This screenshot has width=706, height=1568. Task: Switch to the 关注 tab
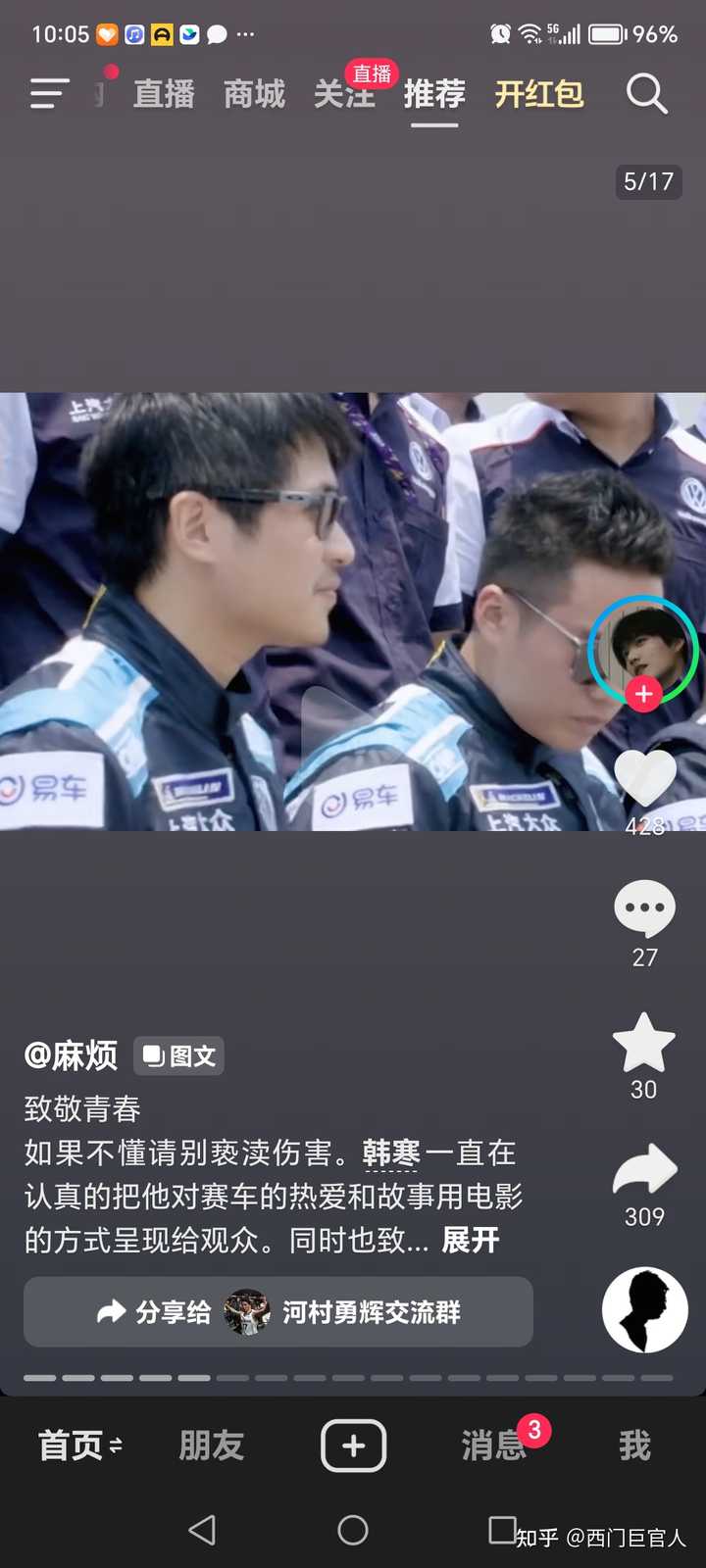[x=343, y=95]
